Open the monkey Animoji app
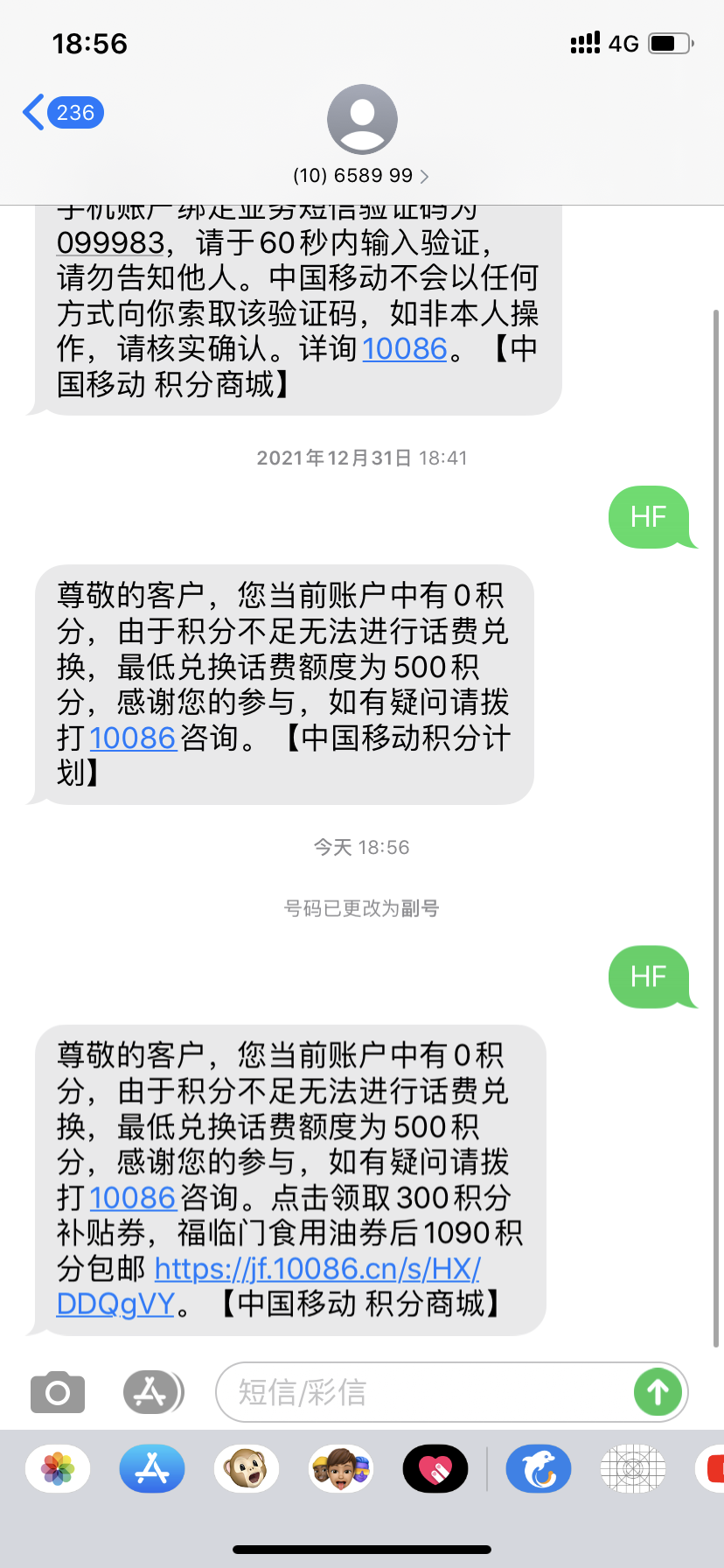Screen dimensions: 724x1568 pyautogui.click(x=247, y=1468)
